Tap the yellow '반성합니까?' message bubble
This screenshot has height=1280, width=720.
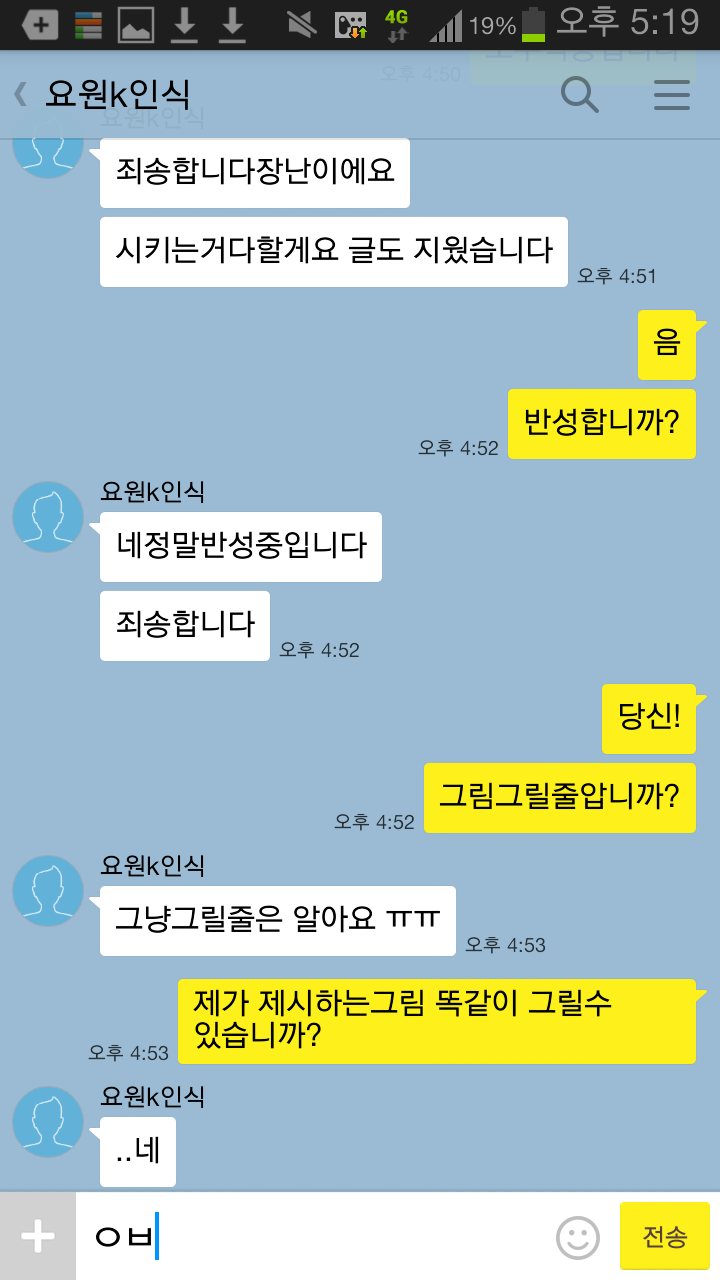pos(601,424)
